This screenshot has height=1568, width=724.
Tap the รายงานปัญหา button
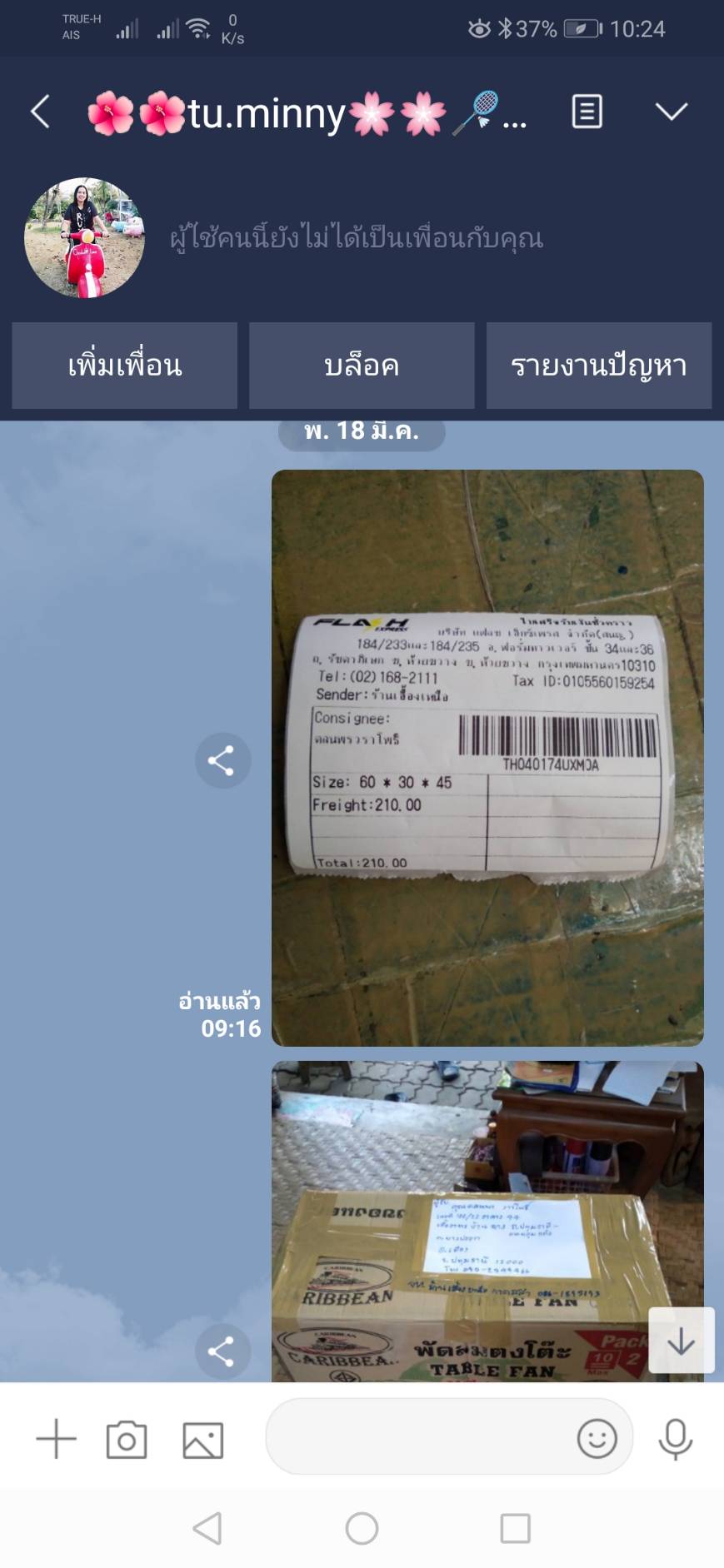[x=598, y=366]
